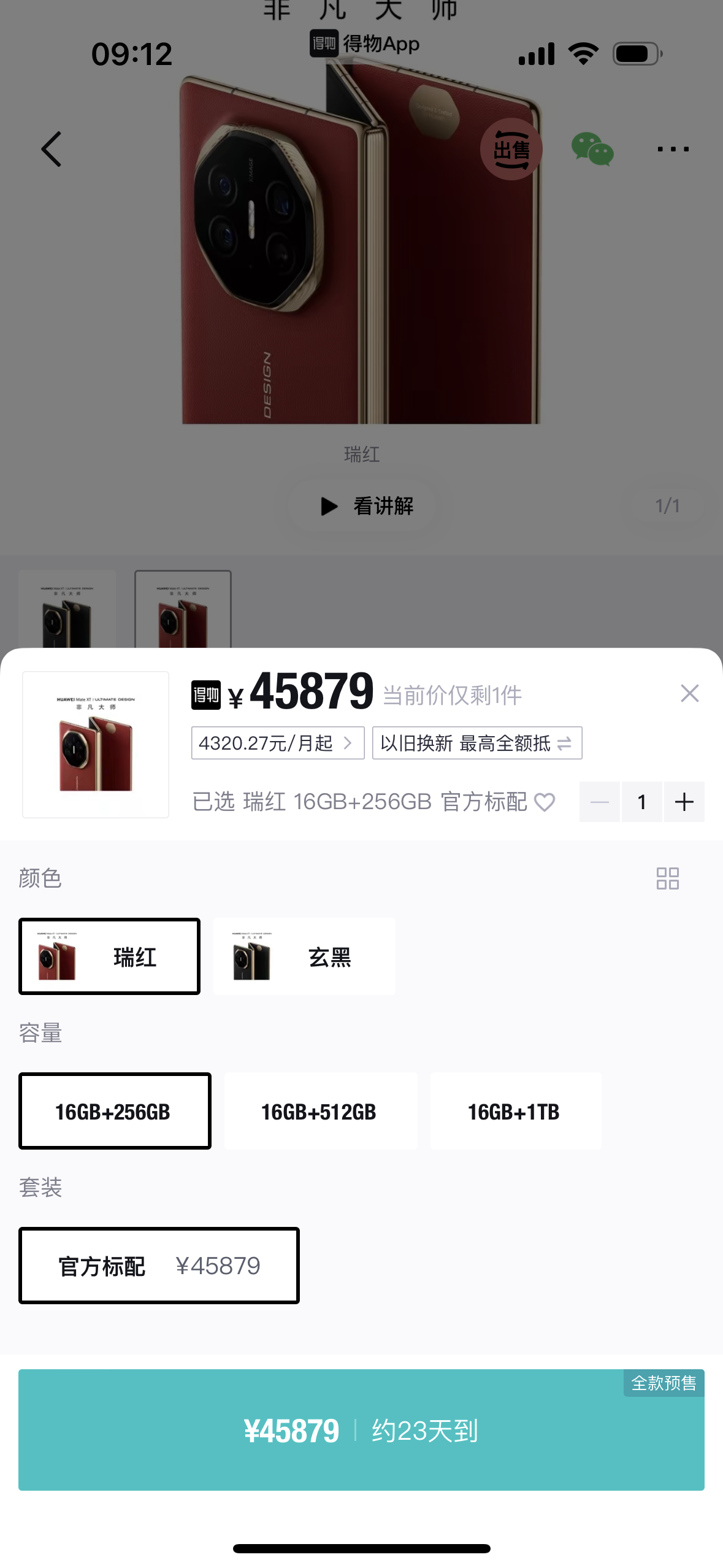The height and width of the screenshot is (1568, 723).
Task: Favorite the selected configuration with the heart
Action: coord(545,802)
